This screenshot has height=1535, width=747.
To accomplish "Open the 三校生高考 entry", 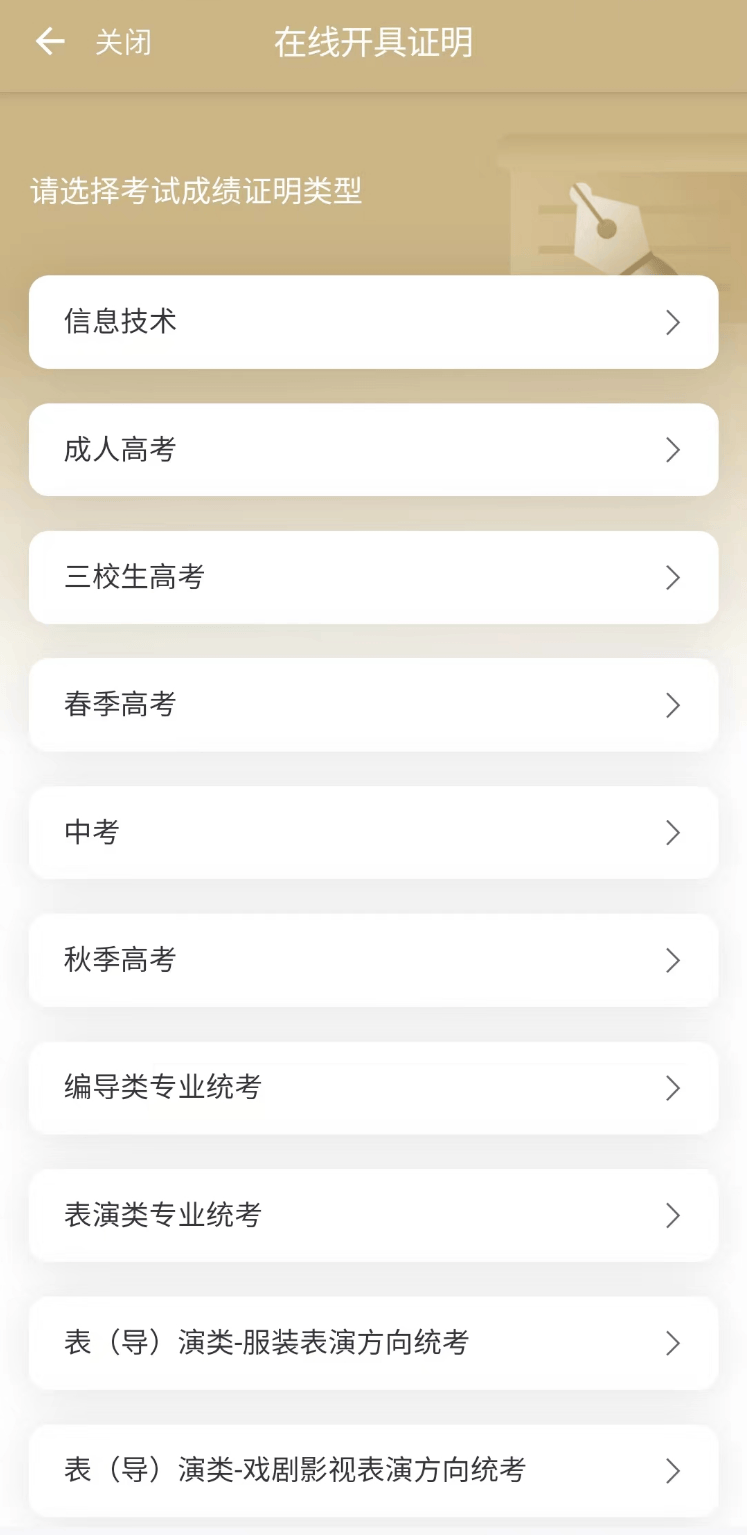I will click(x=373, y=578).
